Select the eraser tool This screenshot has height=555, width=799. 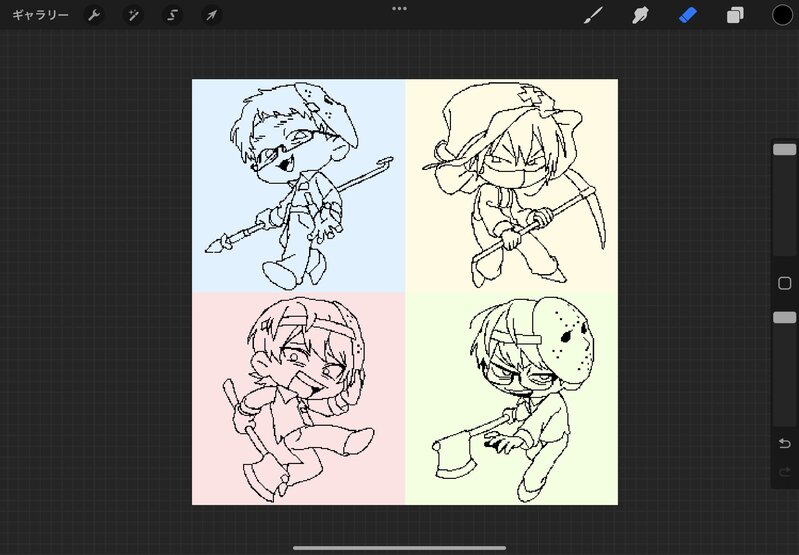pos(687,15)
